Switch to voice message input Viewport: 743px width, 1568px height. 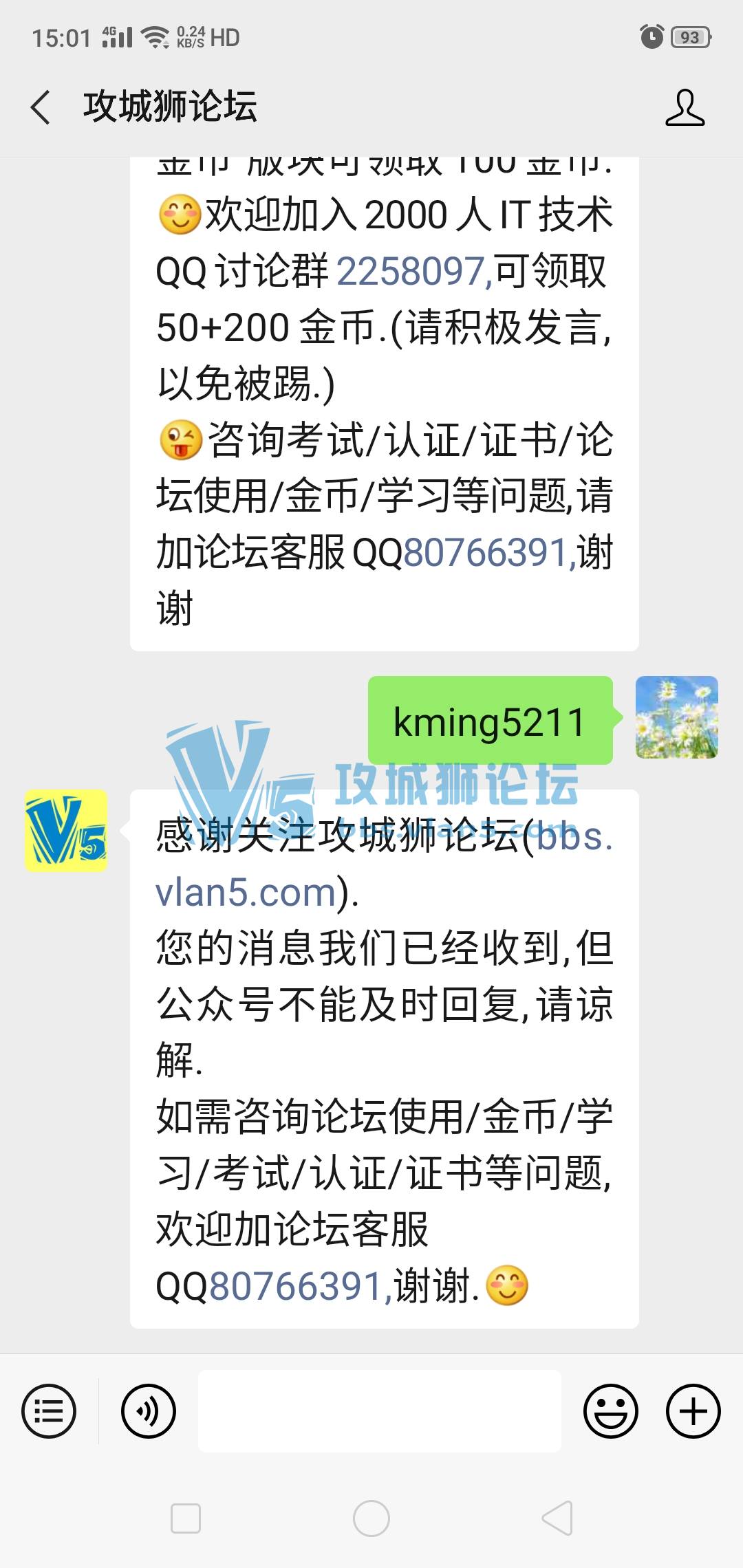[149, 1411]
